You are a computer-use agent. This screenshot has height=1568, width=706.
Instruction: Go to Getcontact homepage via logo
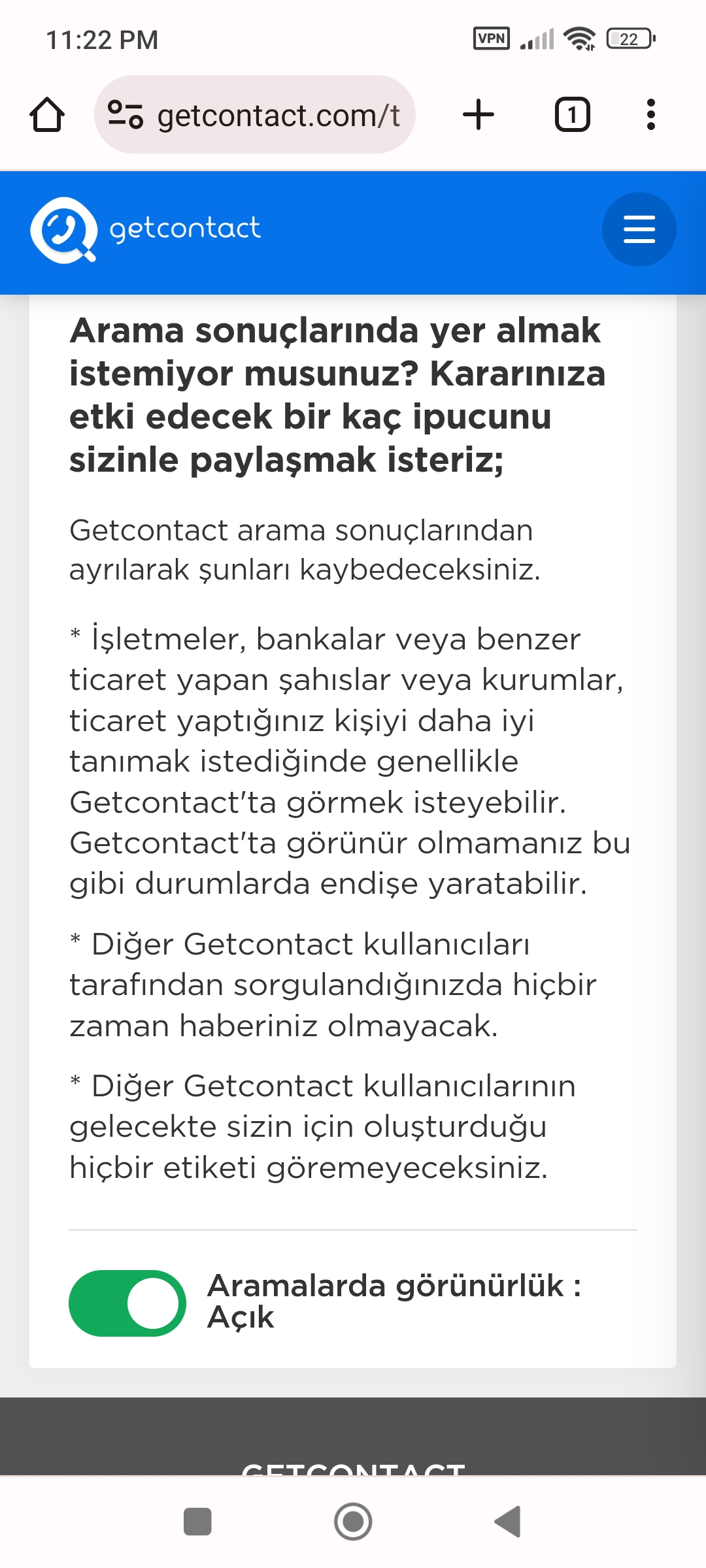[x=145, y=229]
